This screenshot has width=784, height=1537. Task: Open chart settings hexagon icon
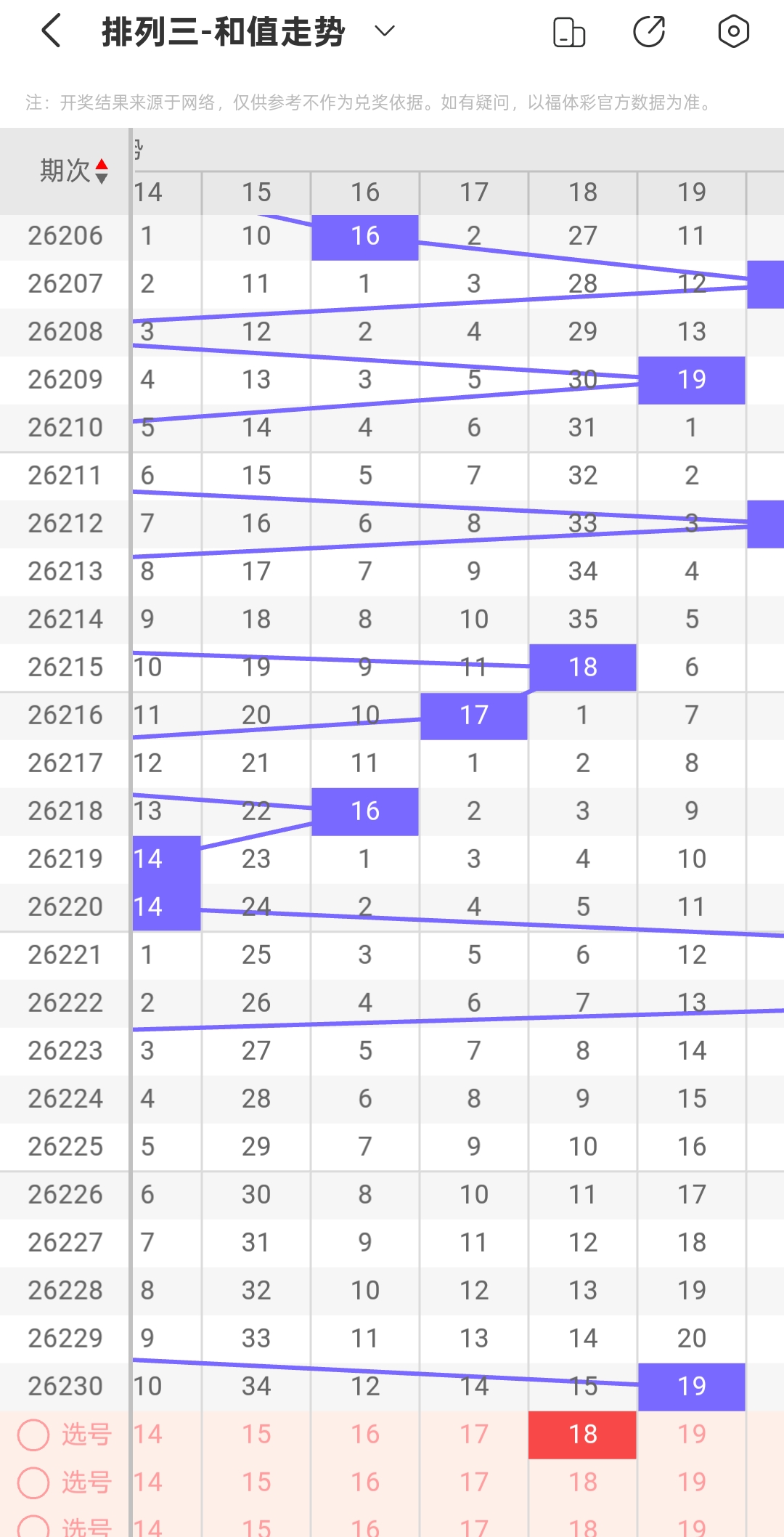pyautogui.click(x=733, y=31)
